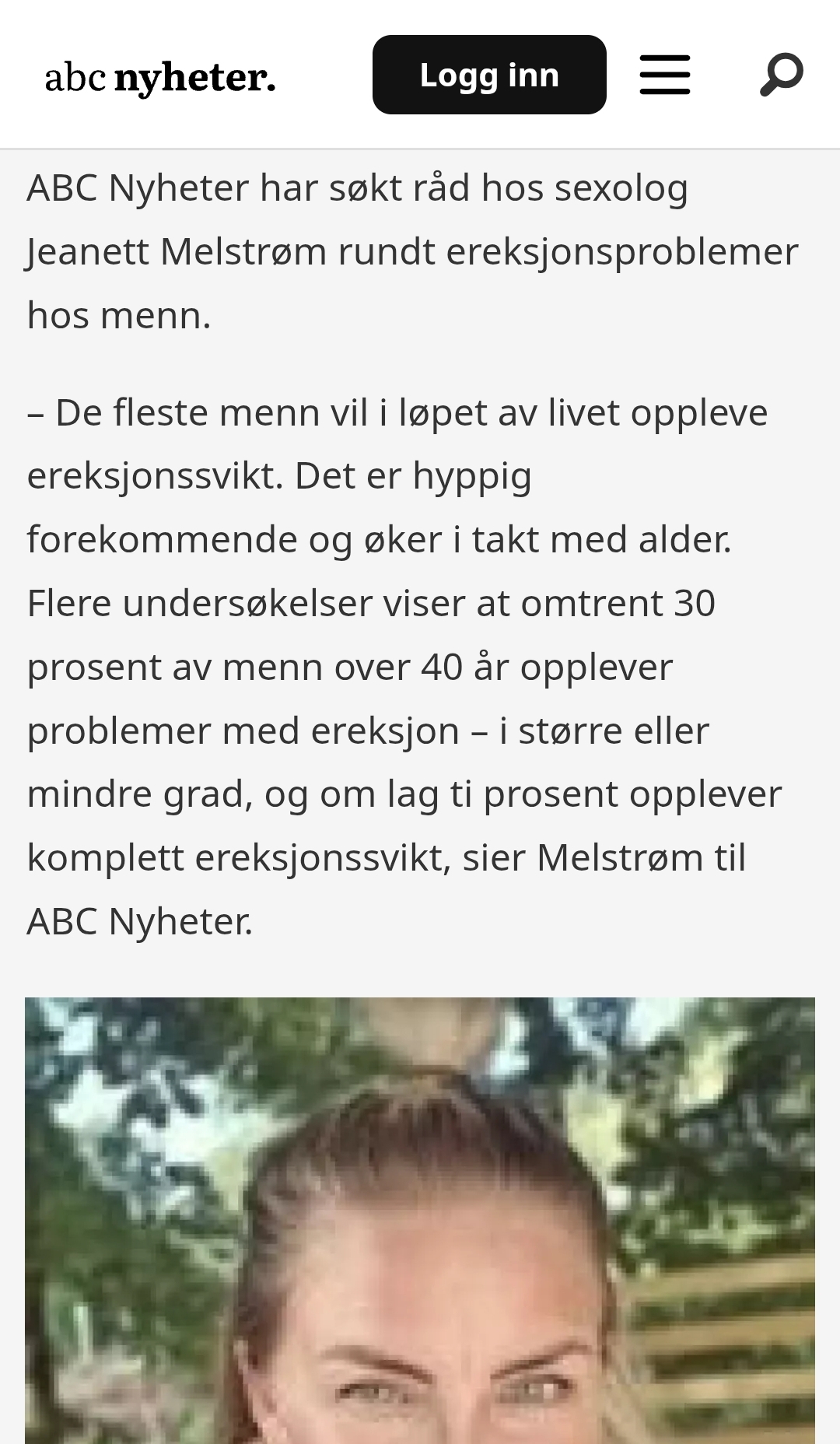The width and height of the screenshot is (840, 1444).
Task: Open the hamburger menu
Action: coord(665,75)
